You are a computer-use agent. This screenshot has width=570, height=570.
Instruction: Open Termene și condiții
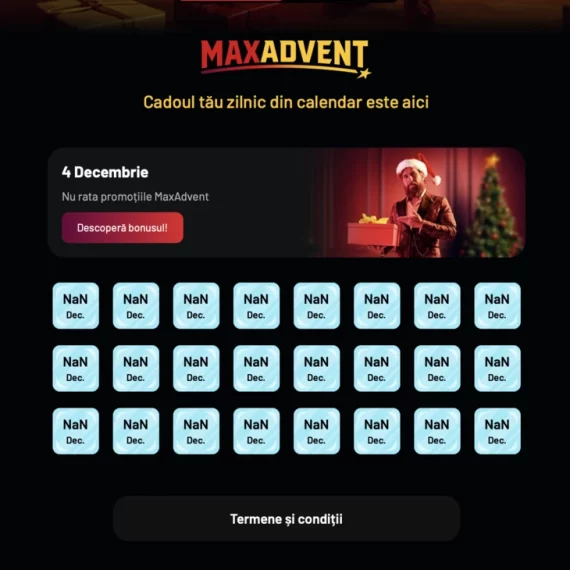pos(286,519)
